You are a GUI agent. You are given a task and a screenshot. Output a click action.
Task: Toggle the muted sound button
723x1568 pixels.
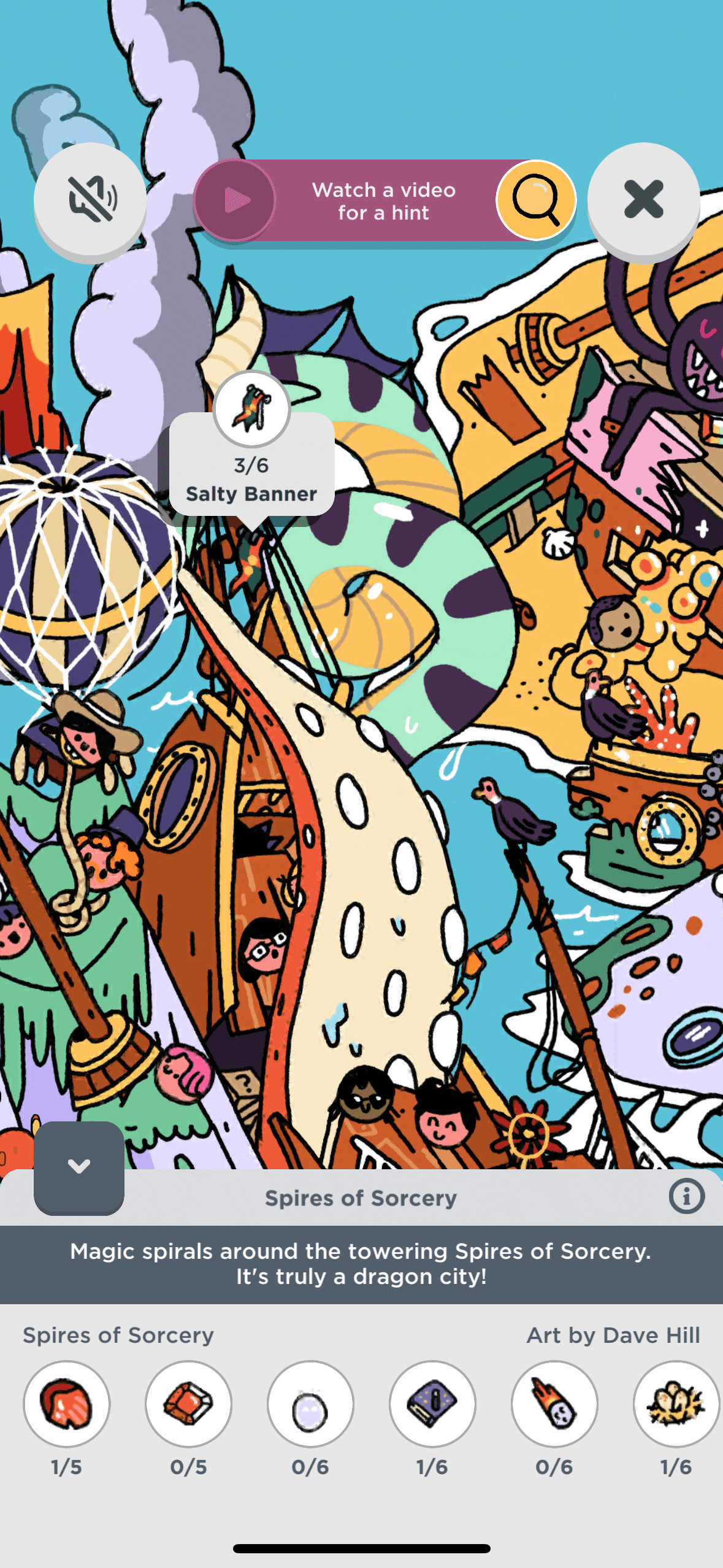point(90,199)
